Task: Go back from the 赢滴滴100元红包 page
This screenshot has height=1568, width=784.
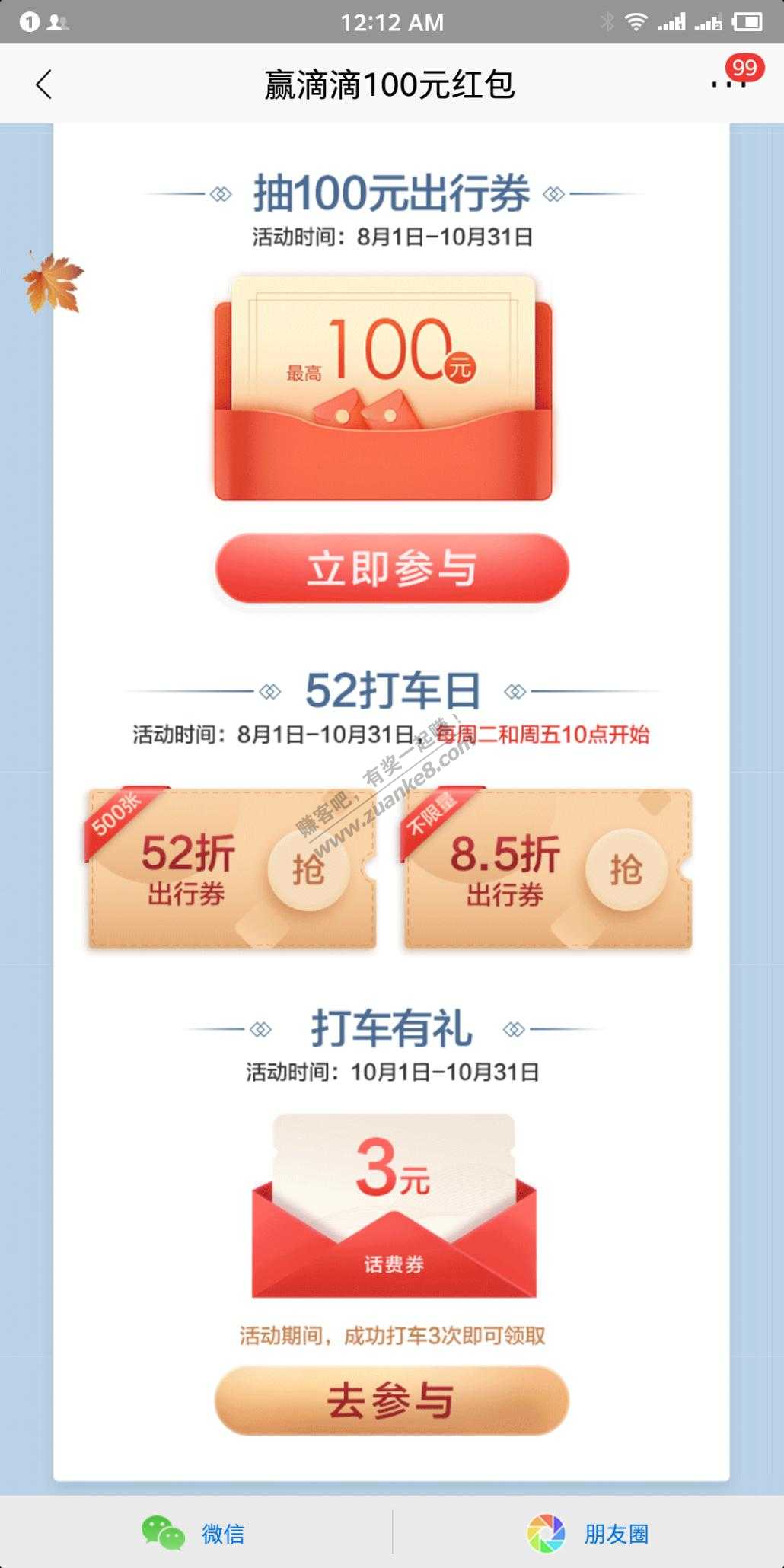Action: click(44, 84)
